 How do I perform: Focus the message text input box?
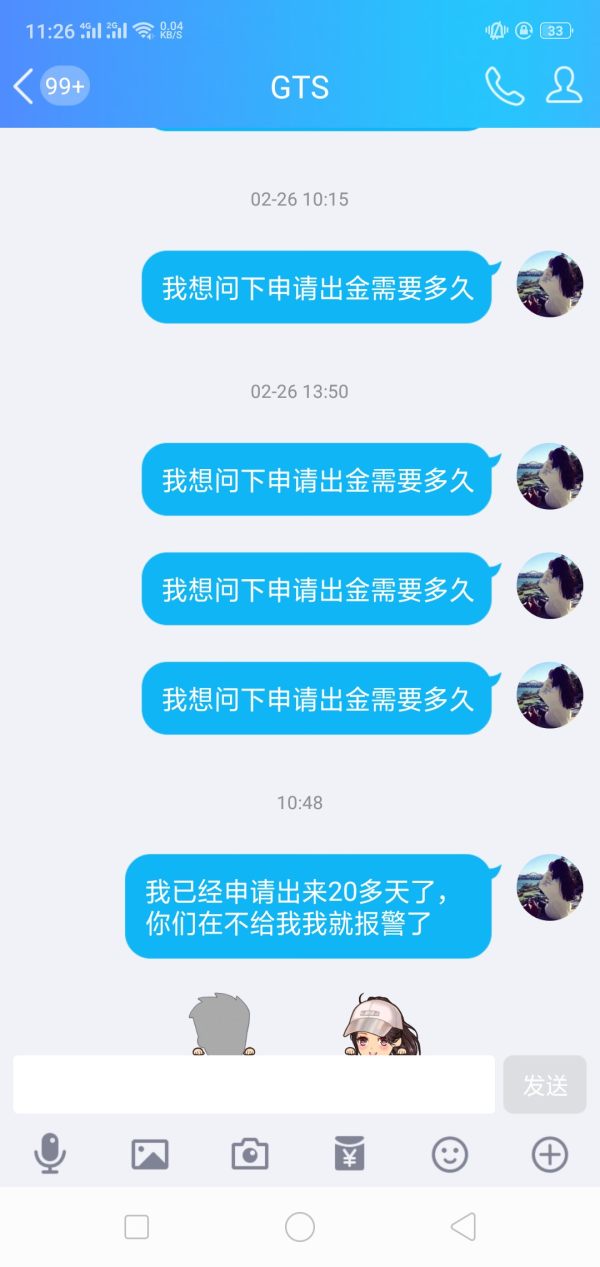coord(254,1084)
